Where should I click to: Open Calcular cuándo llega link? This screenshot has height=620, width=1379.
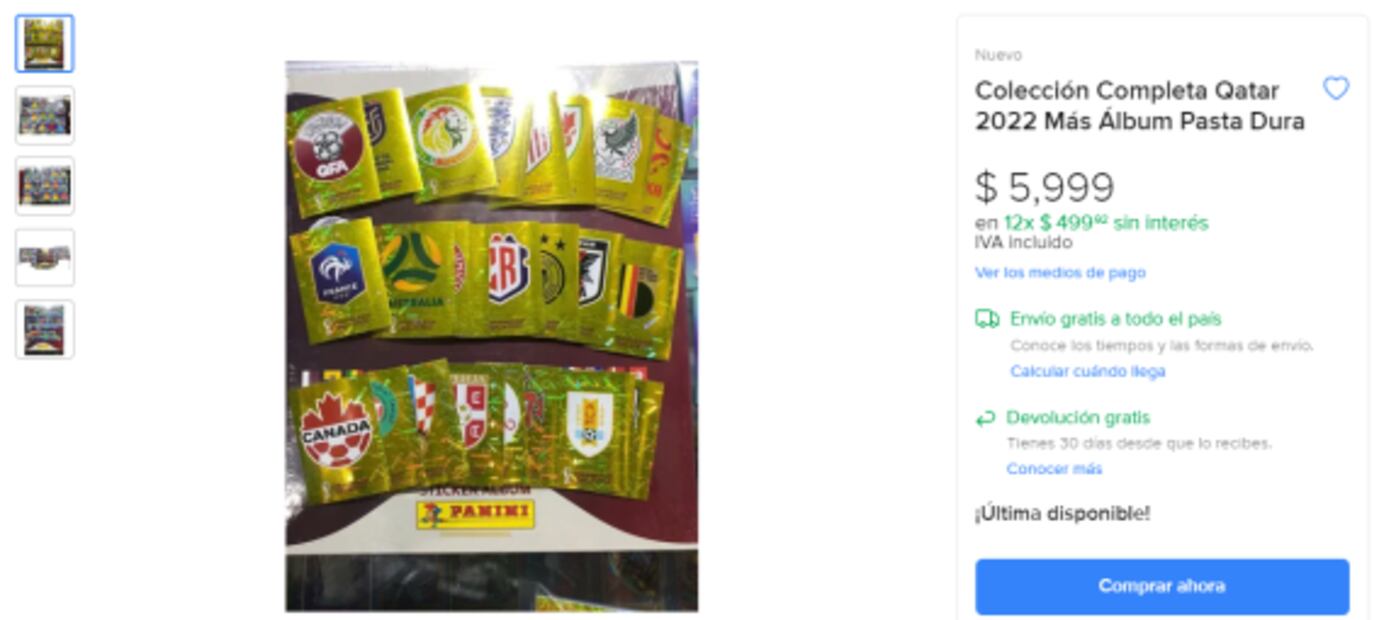coord(1087,371)
